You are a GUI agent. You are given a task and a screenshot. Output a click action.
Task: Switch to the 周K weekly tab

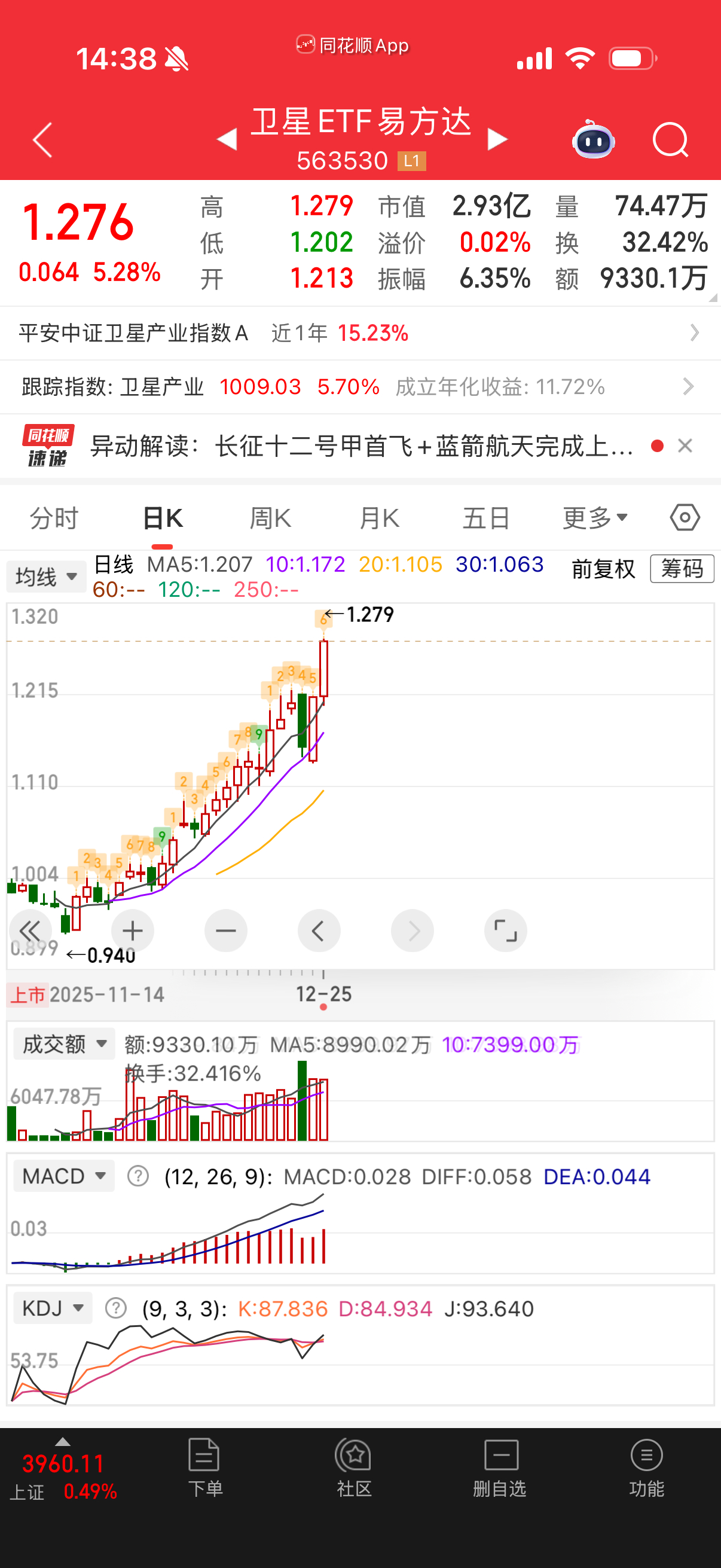point(270,518)
